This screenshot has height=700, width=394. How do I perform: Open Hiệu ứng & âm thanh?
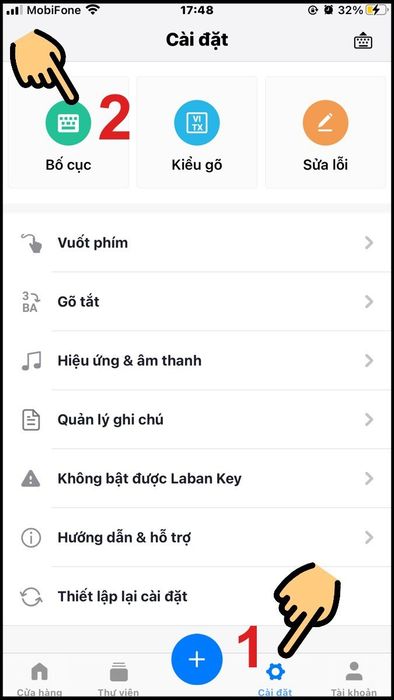tap(197, 361)
